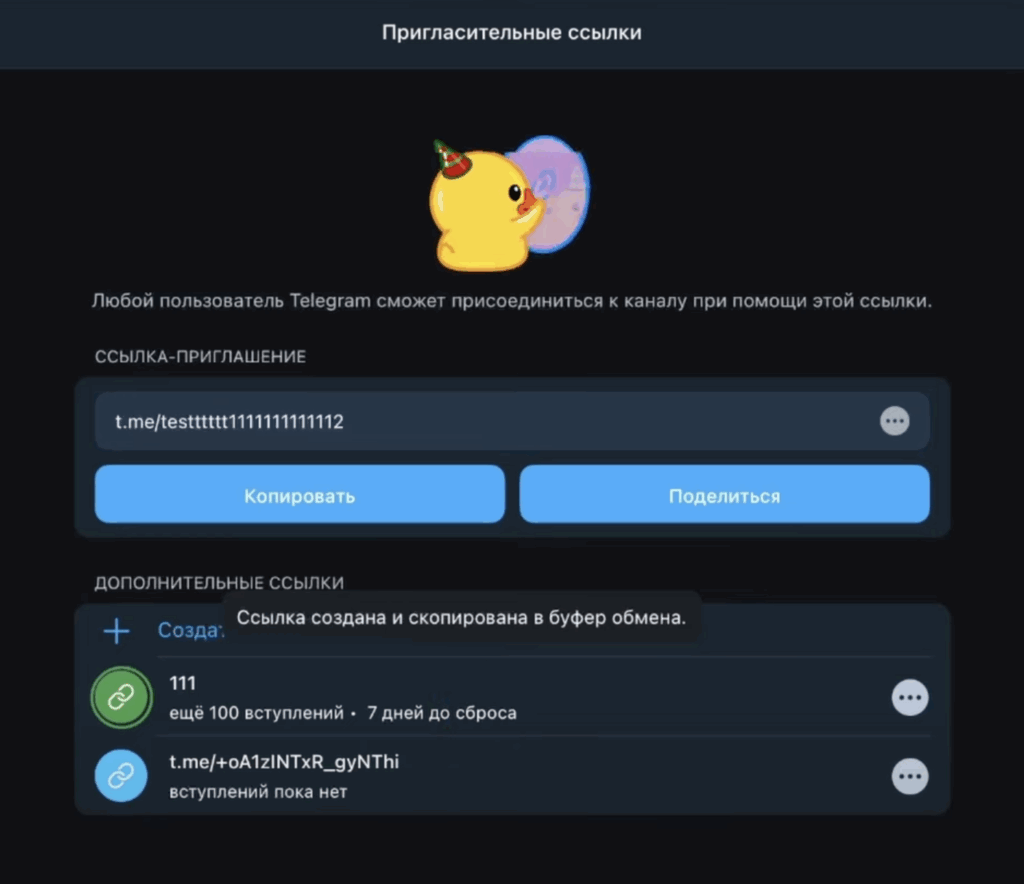1024x884 pixels.
Task: Open options for the t.me/testttttt link
Action: tap(894, 421)
